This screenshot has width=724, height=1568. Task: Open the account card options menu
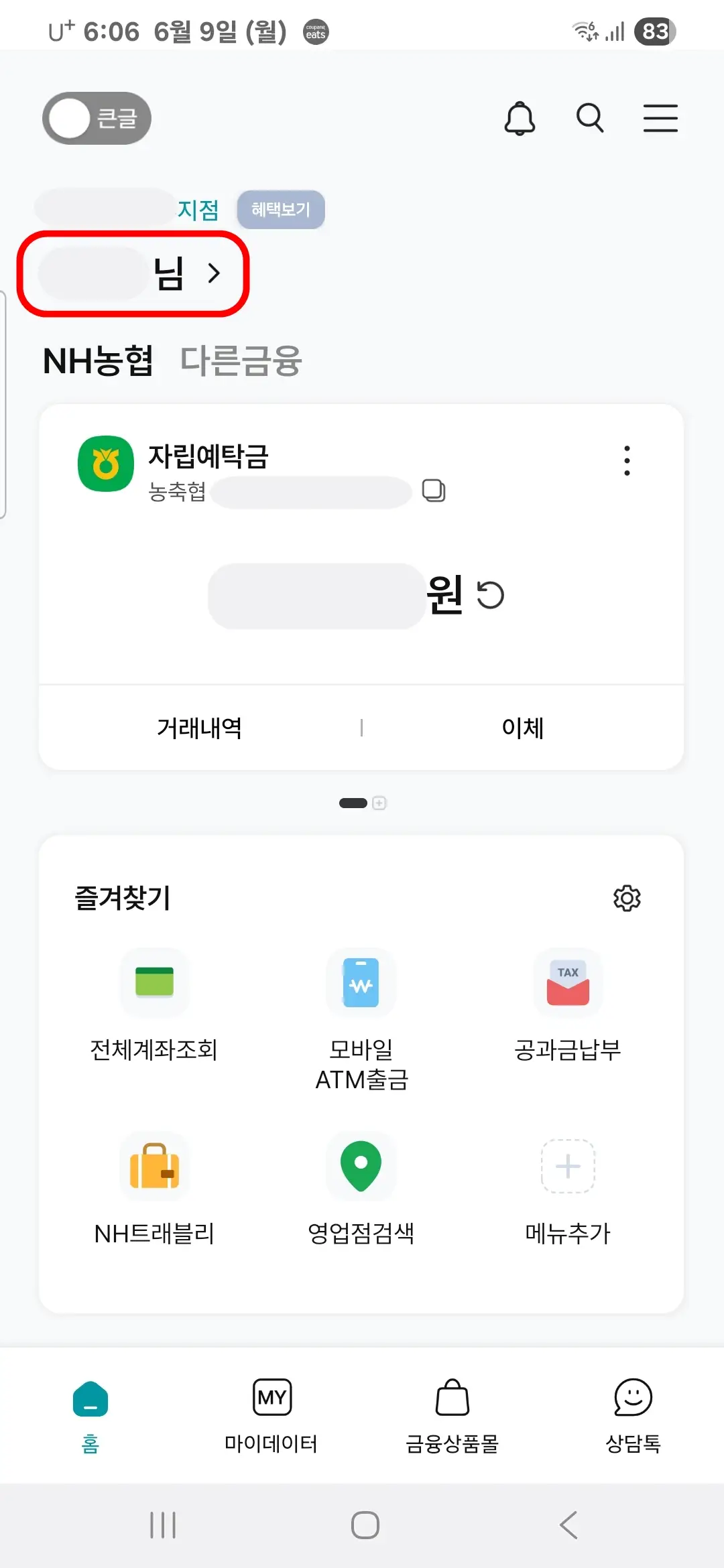pyautogui.click(x=626, y=460)
